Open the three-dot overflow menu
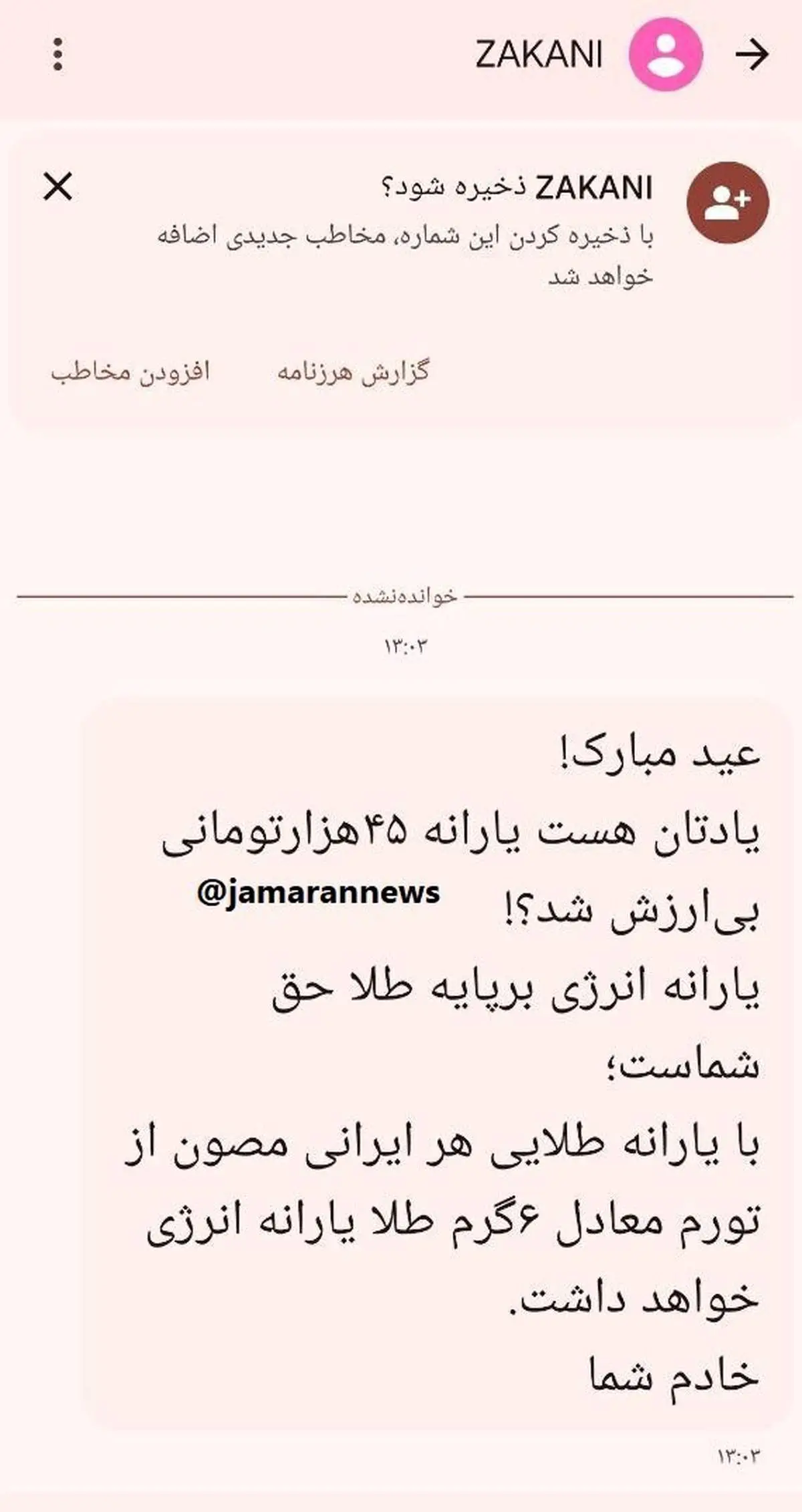802x1512 pixels. click(58, 55)
